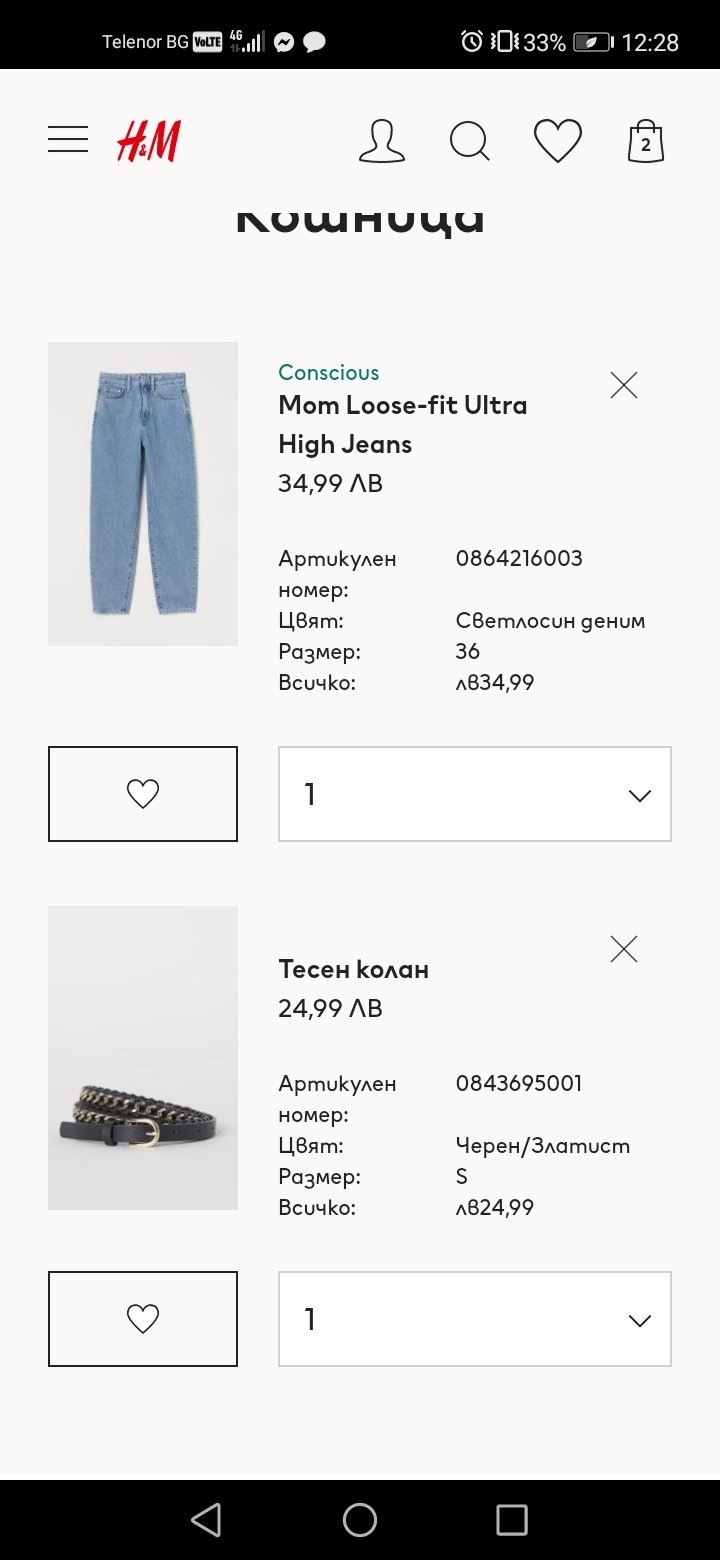This screenshot has height=1560, width=720.
Task: Open the search magnifier
Action: tap(470, 141)
